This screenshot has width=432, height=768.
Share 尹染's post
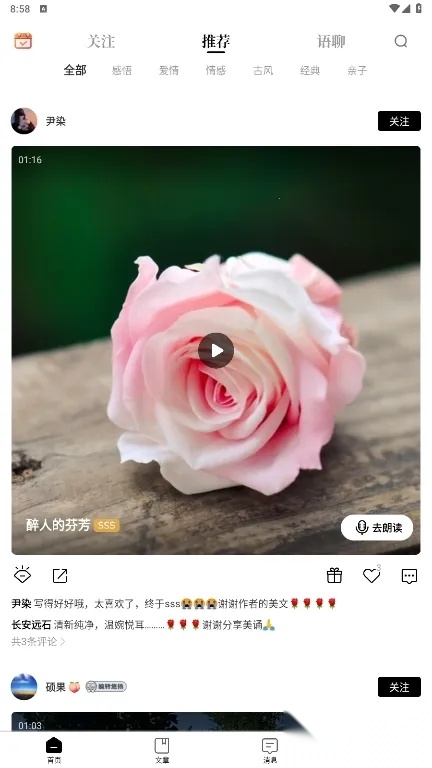pos(60,576)
